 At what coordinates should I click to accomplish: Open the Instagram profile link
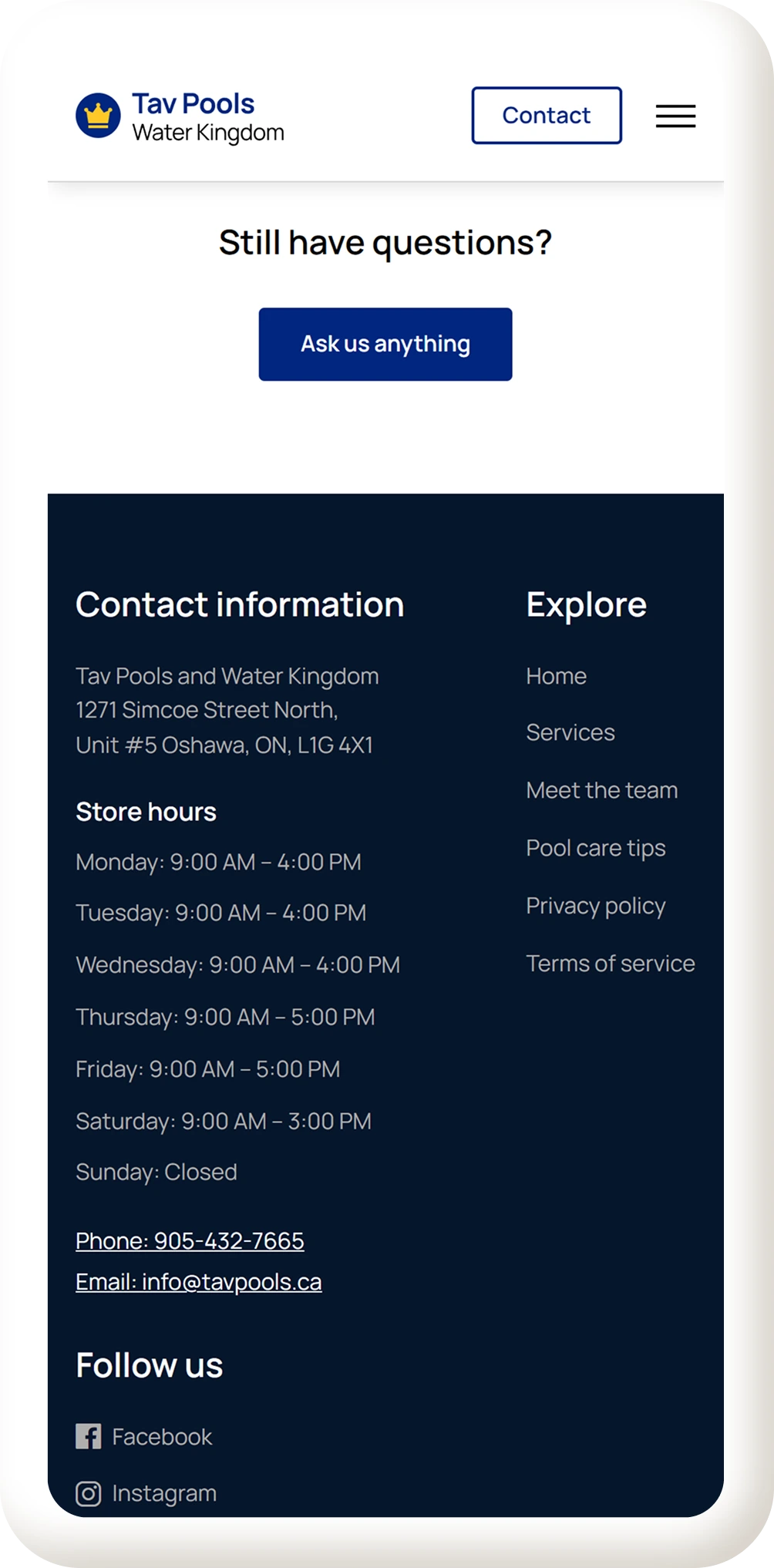coord(146,1493)
